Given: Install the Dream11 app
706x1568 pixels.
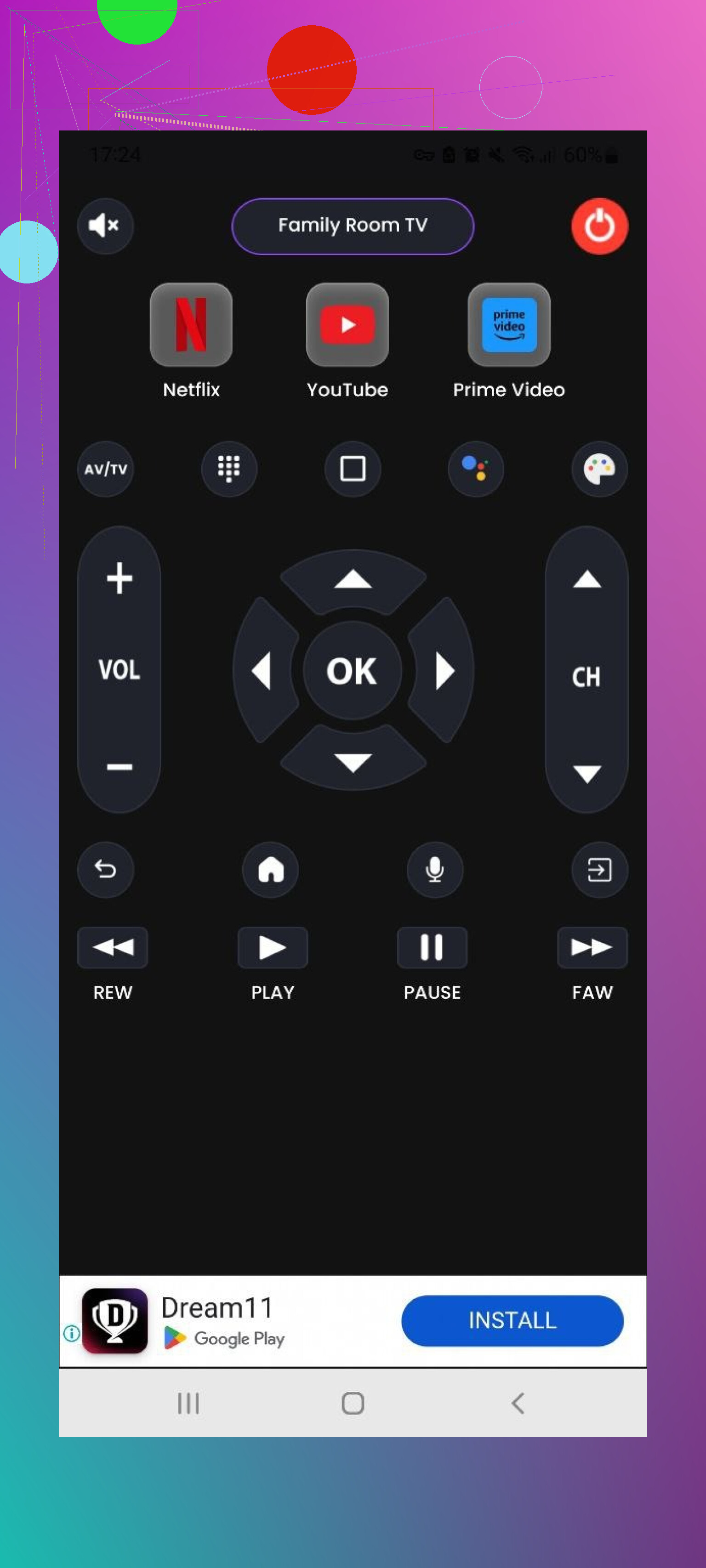Looking at the screenshot, I should coord(512,1320).
